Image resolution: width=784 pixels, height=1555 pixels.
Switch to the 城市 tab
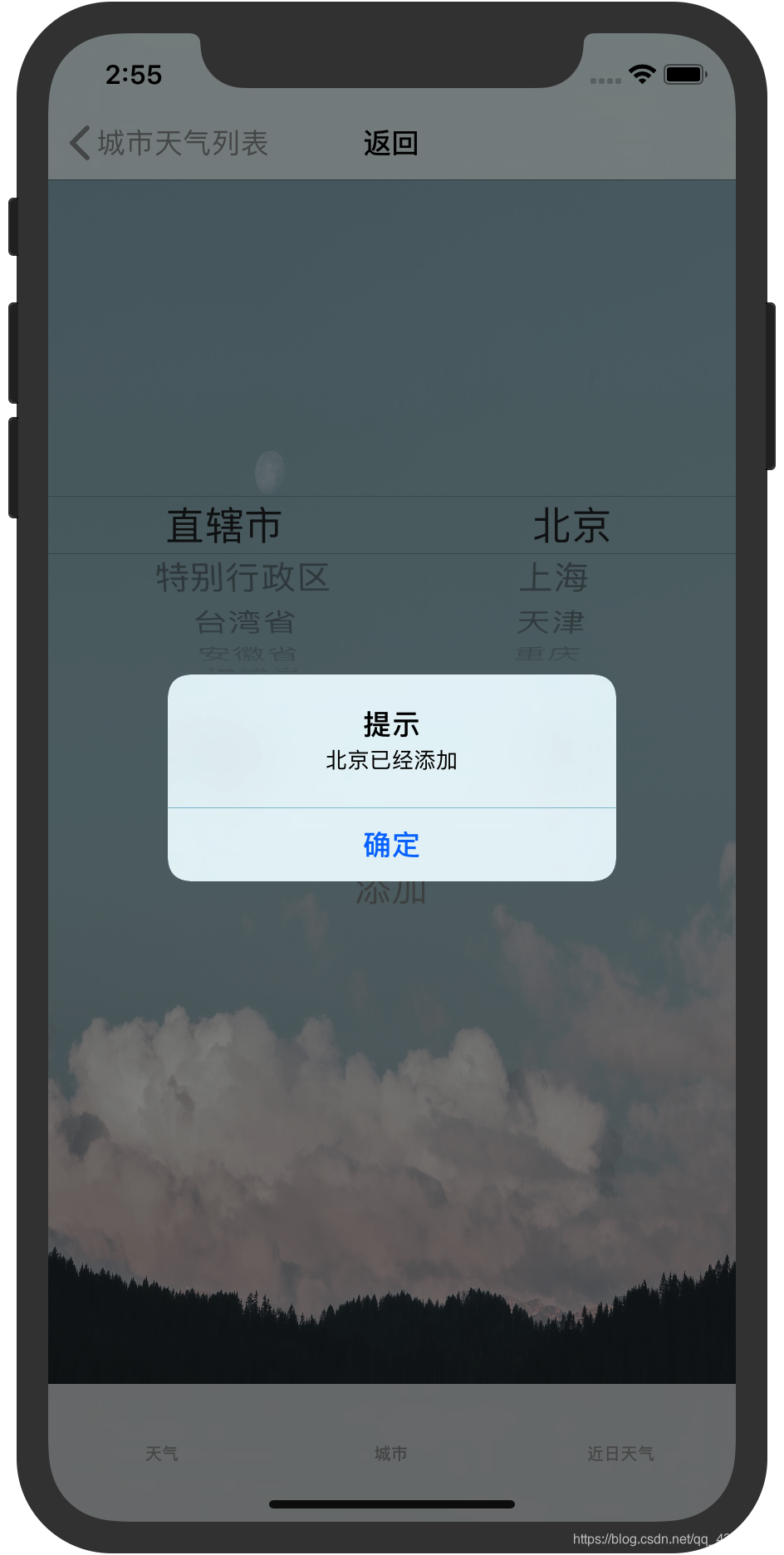(391, 1453)
